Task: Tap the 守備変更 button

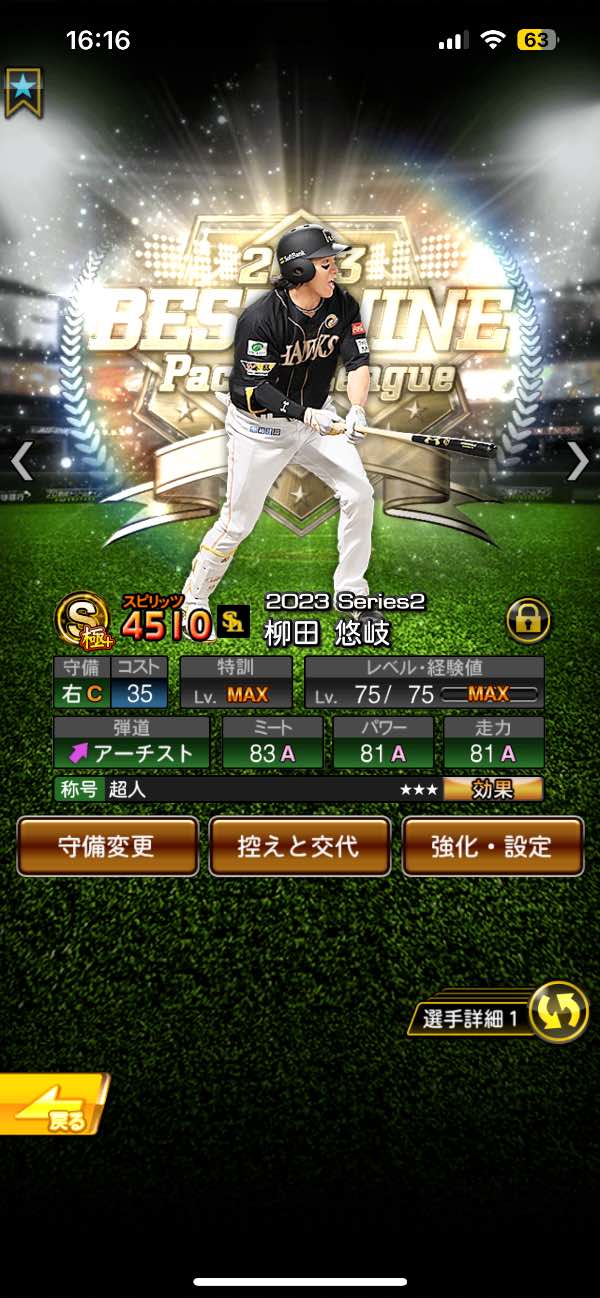Action: click(107, 846)
